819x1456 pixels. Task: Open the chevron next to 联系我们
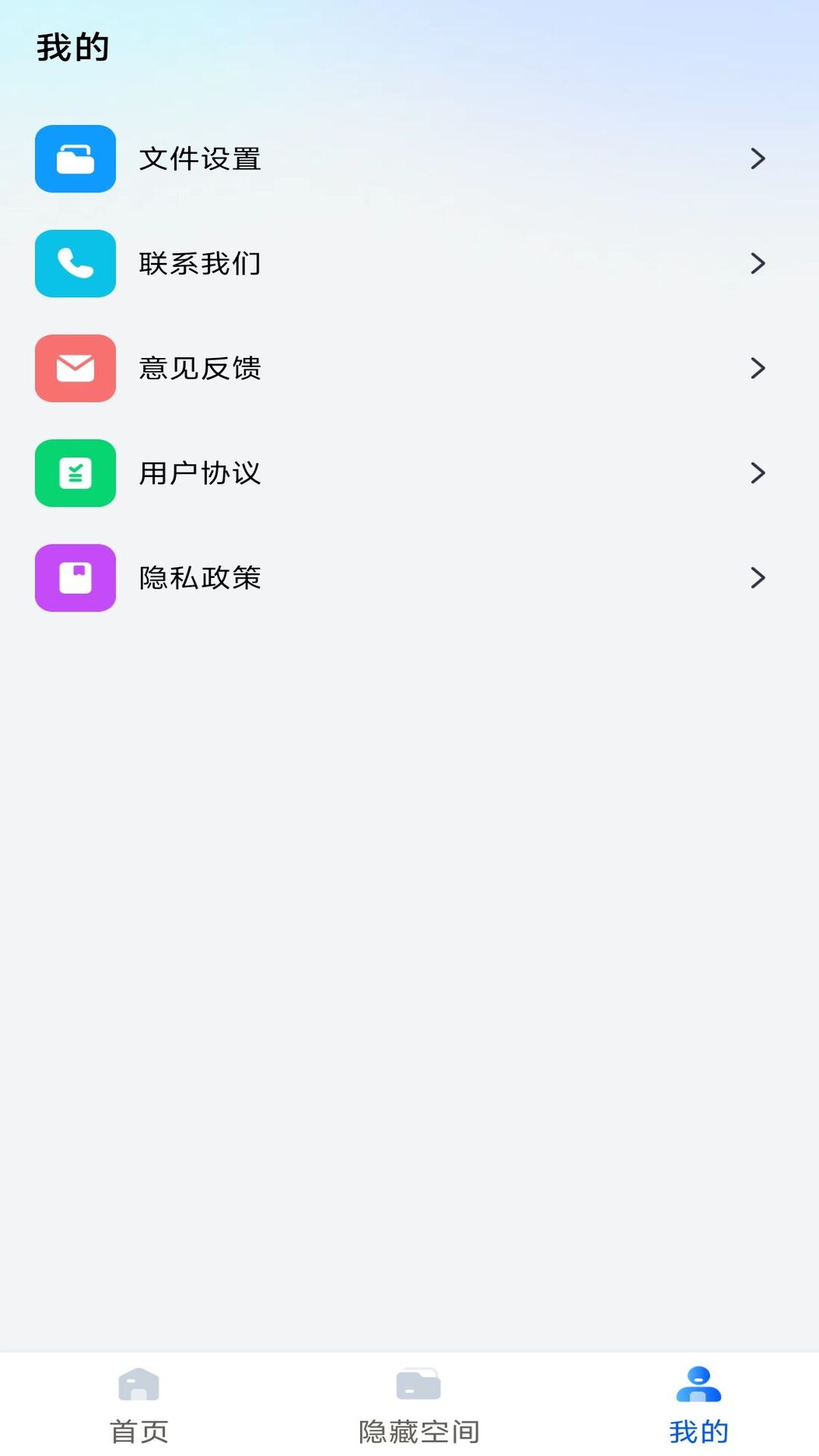pos(758,263)
